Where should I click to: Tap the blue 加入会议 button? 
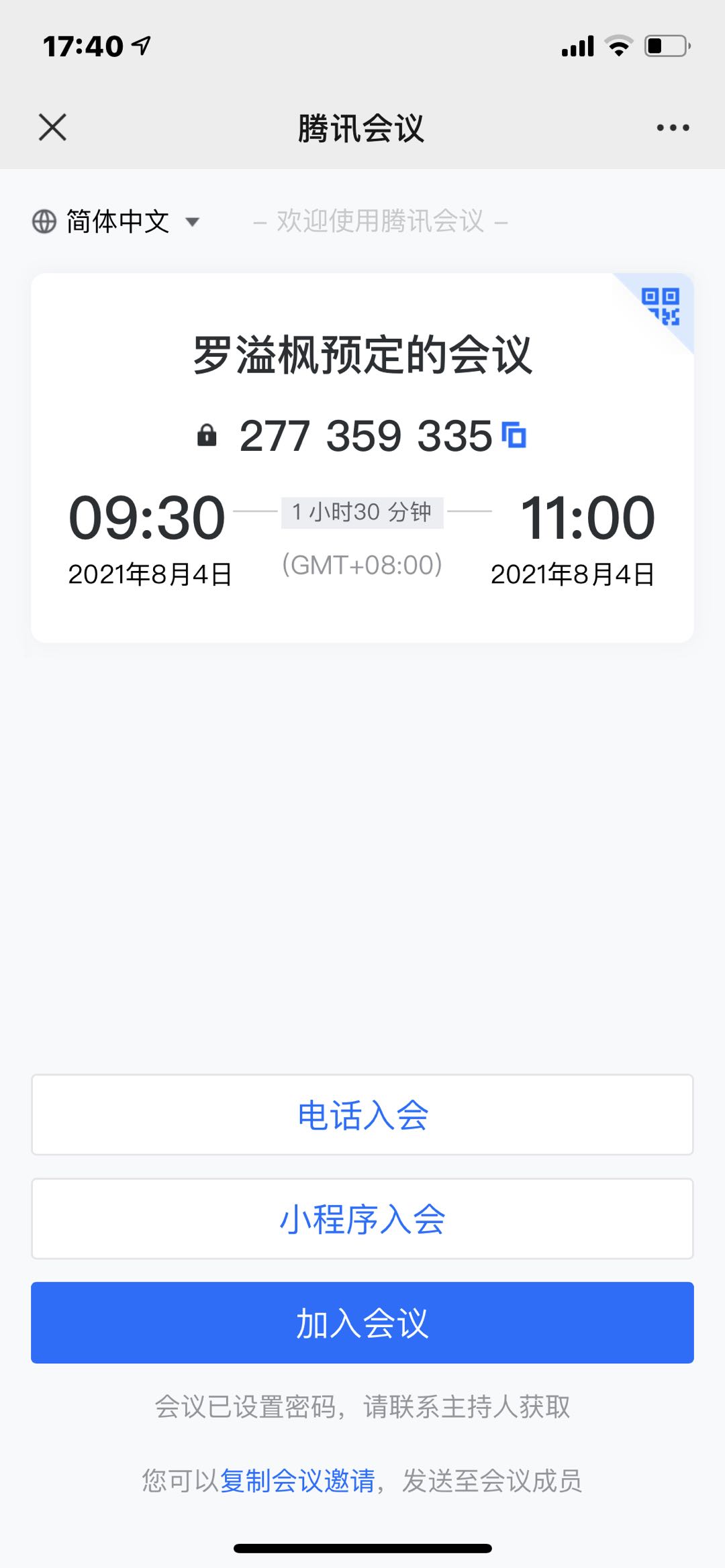(x=362, y=1323)
